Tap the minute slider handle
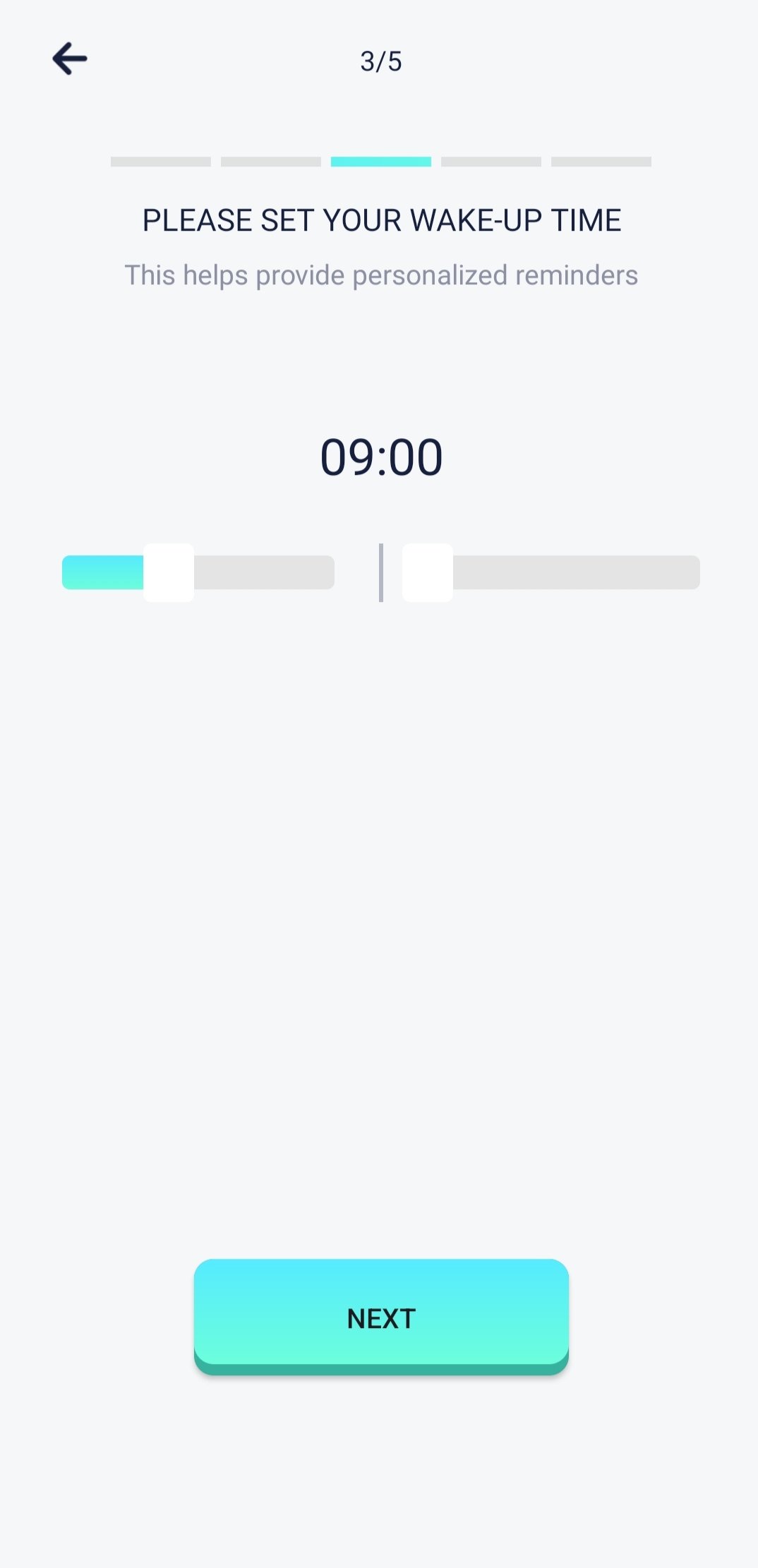 428,572
